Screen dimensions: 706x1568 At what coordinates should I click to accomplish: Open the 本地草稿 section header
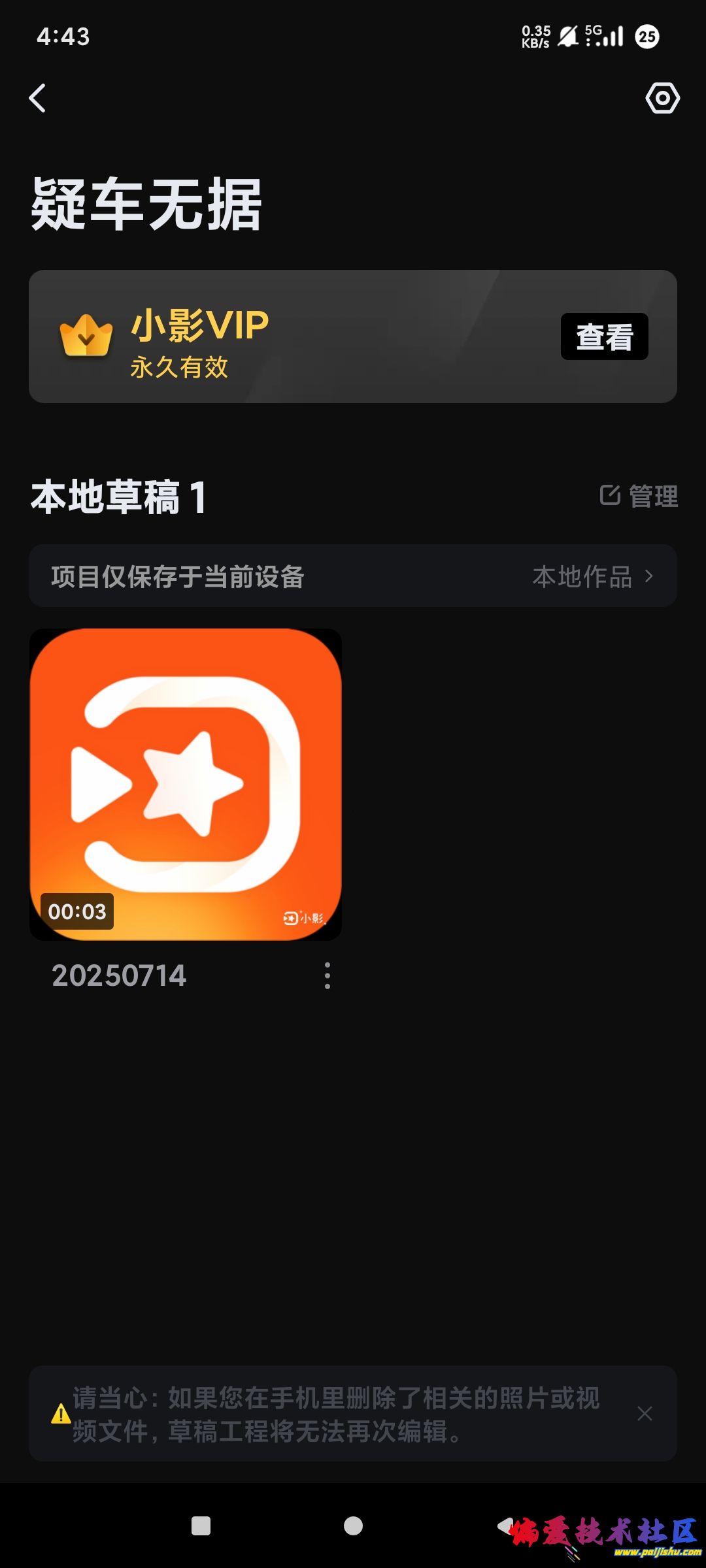pos(118,497)
